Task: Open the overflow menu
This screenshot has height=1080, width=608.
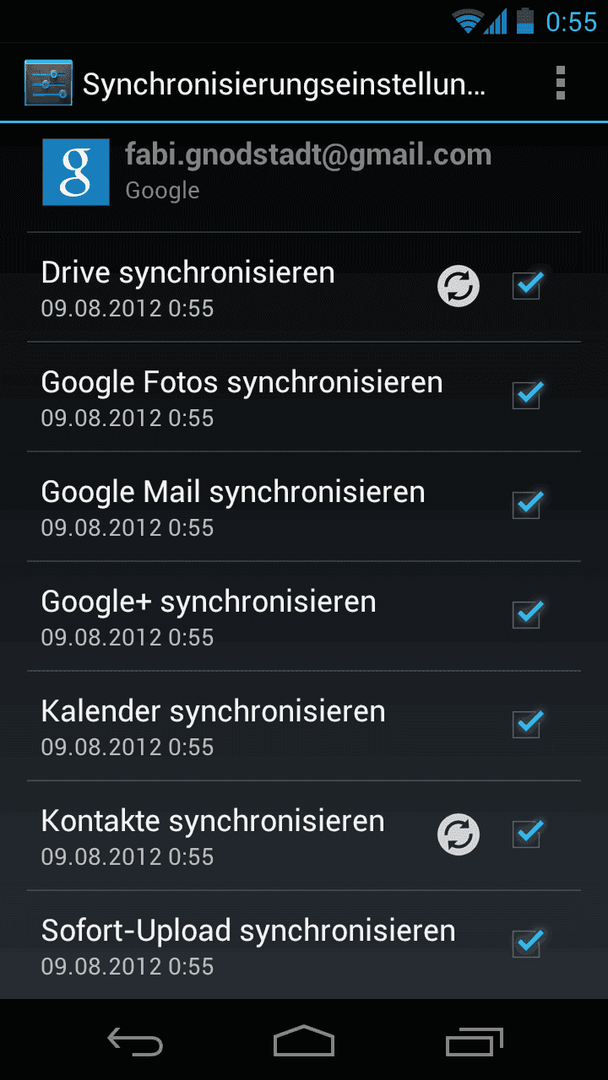Action: 560,83
